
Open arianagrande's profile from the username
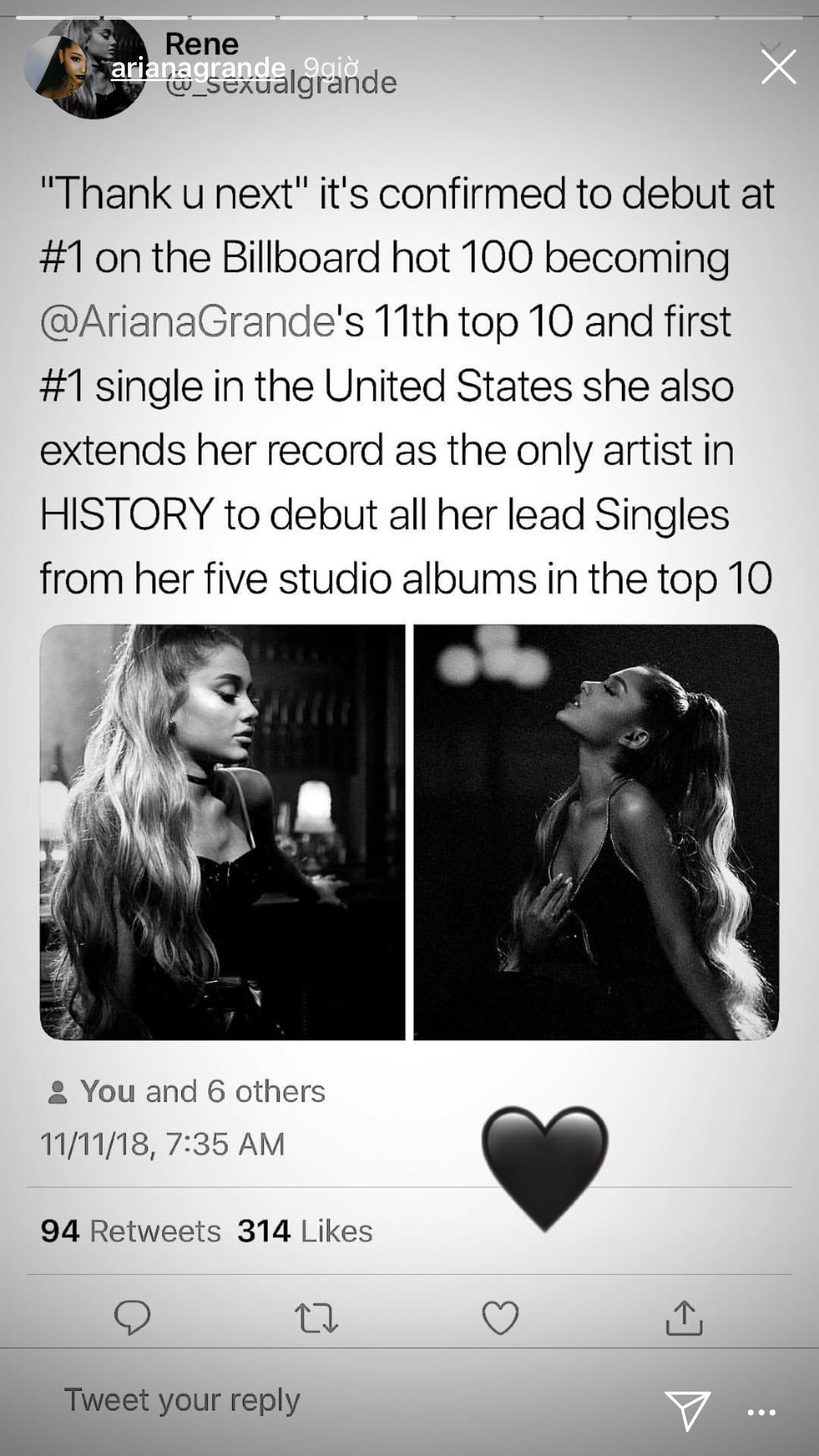198,67
